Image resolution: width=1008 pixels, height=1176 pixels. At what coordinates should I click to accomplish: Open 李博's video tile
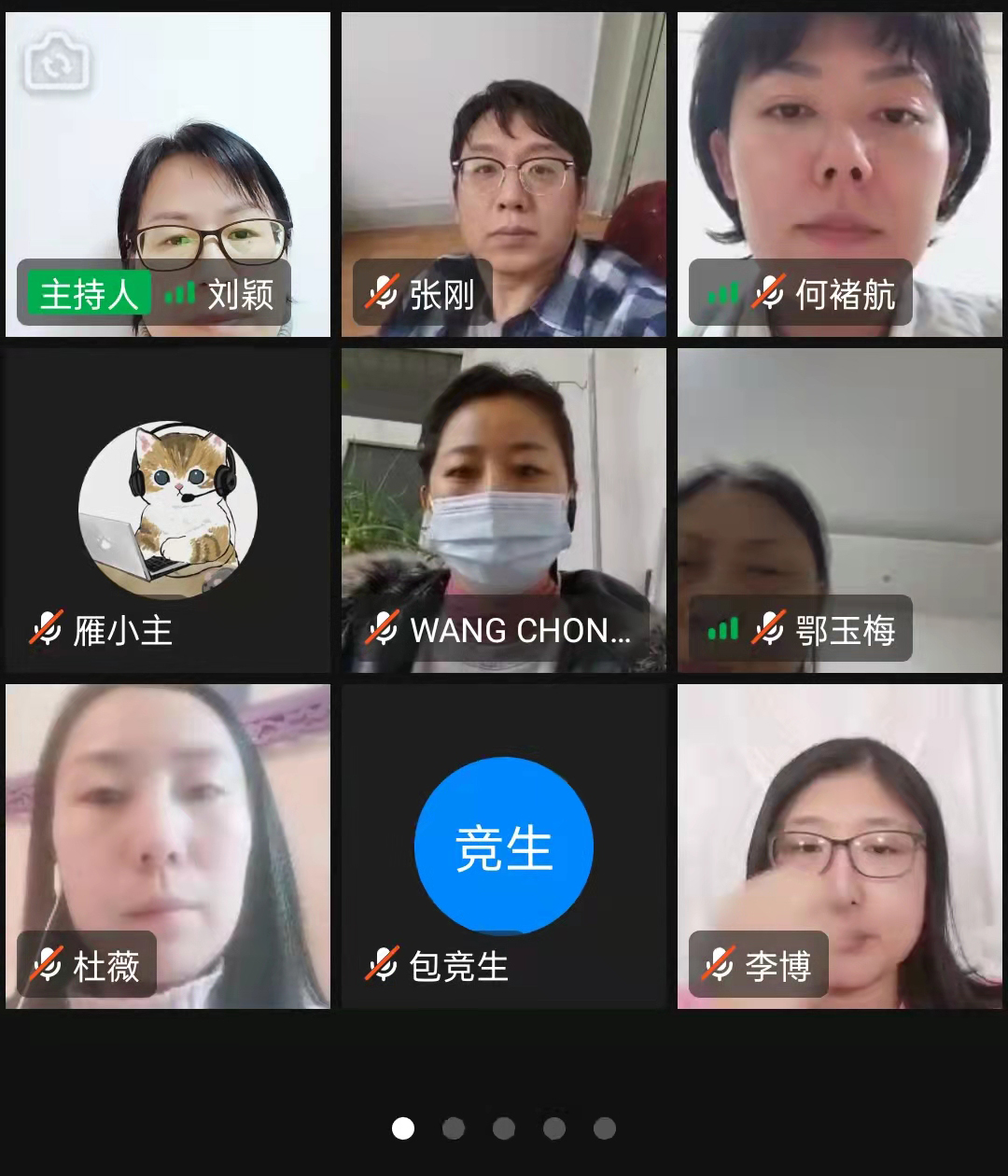click(840, 847)
